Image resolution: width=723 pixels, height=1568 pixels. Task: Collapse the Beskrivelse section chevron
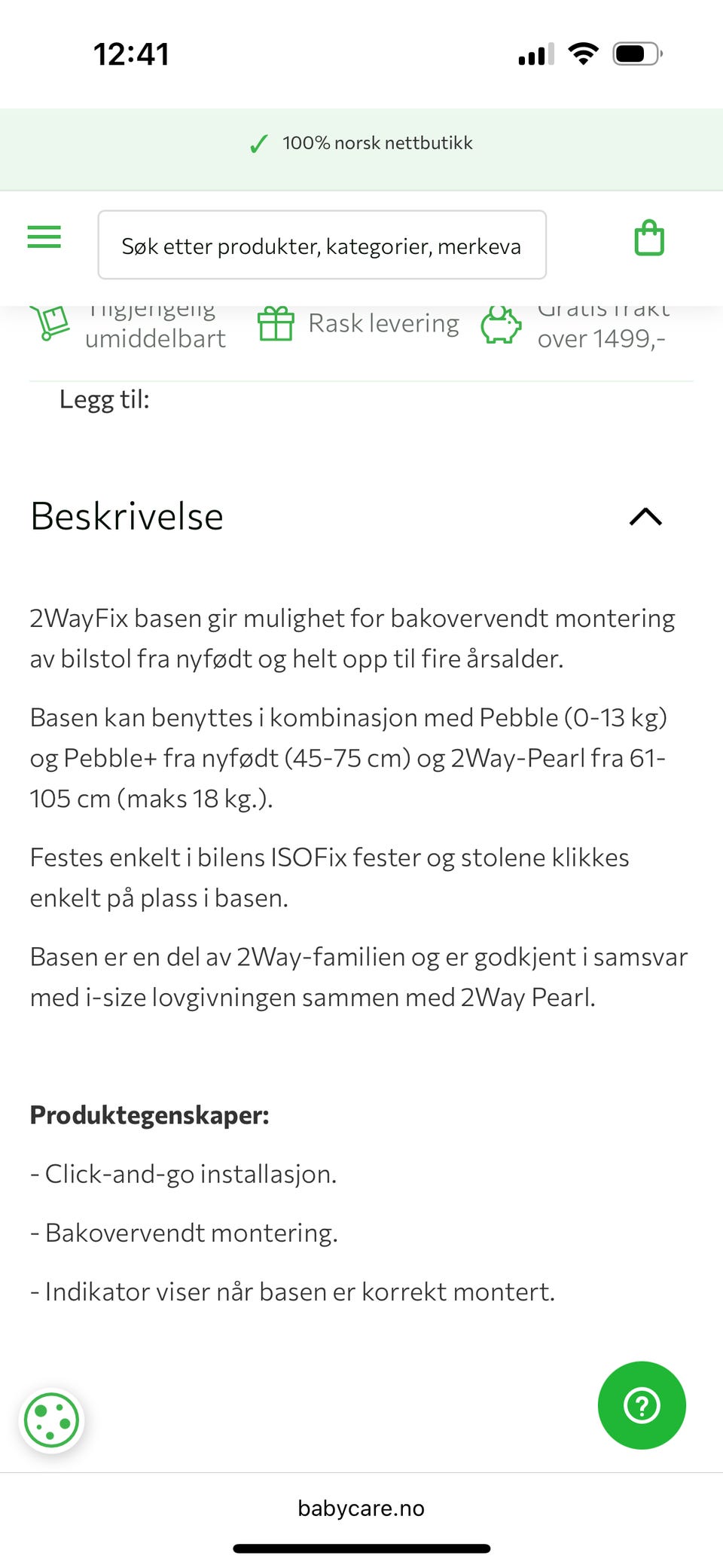[644, 517]
